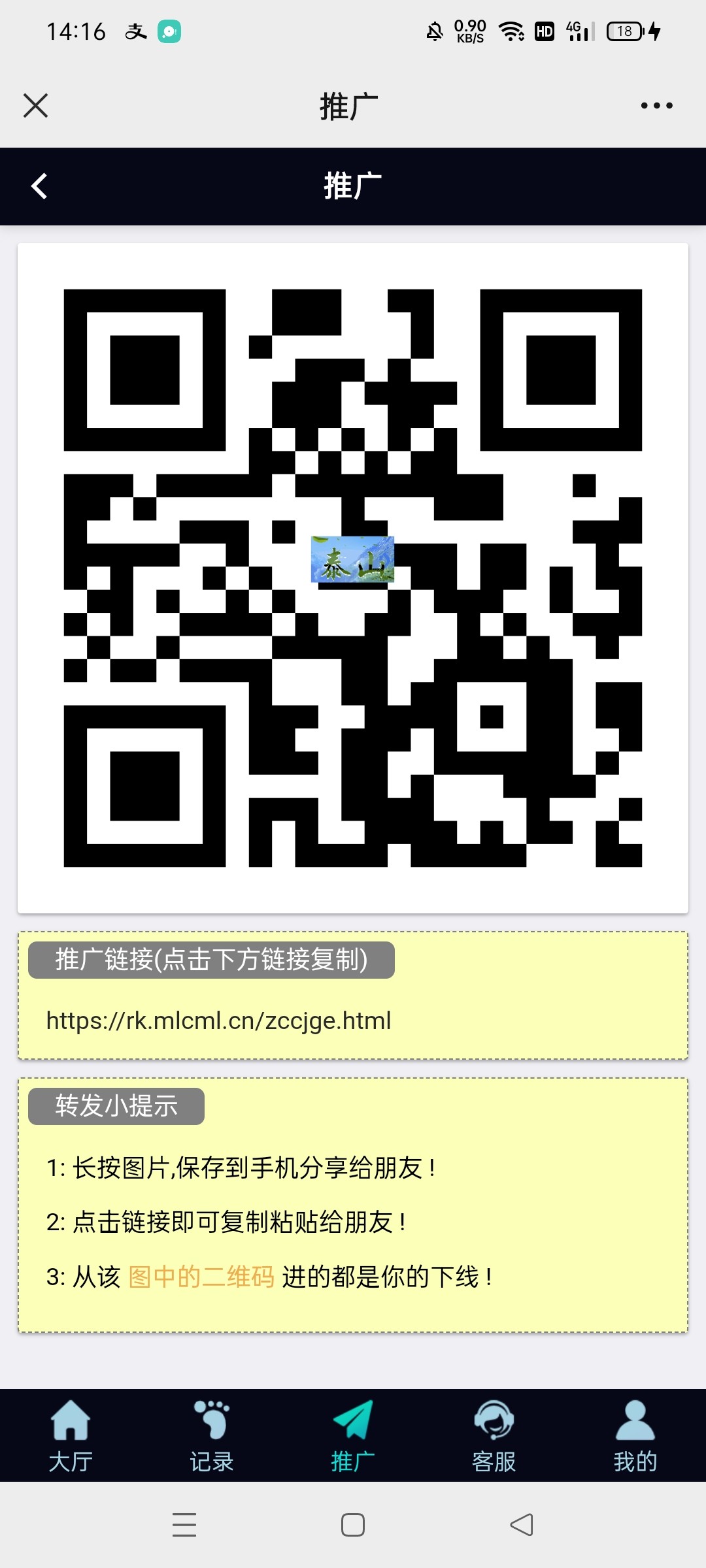Open the three-dot overflow menu
706x1568 pixels.
pyautogui.click(x=656, y=105)
